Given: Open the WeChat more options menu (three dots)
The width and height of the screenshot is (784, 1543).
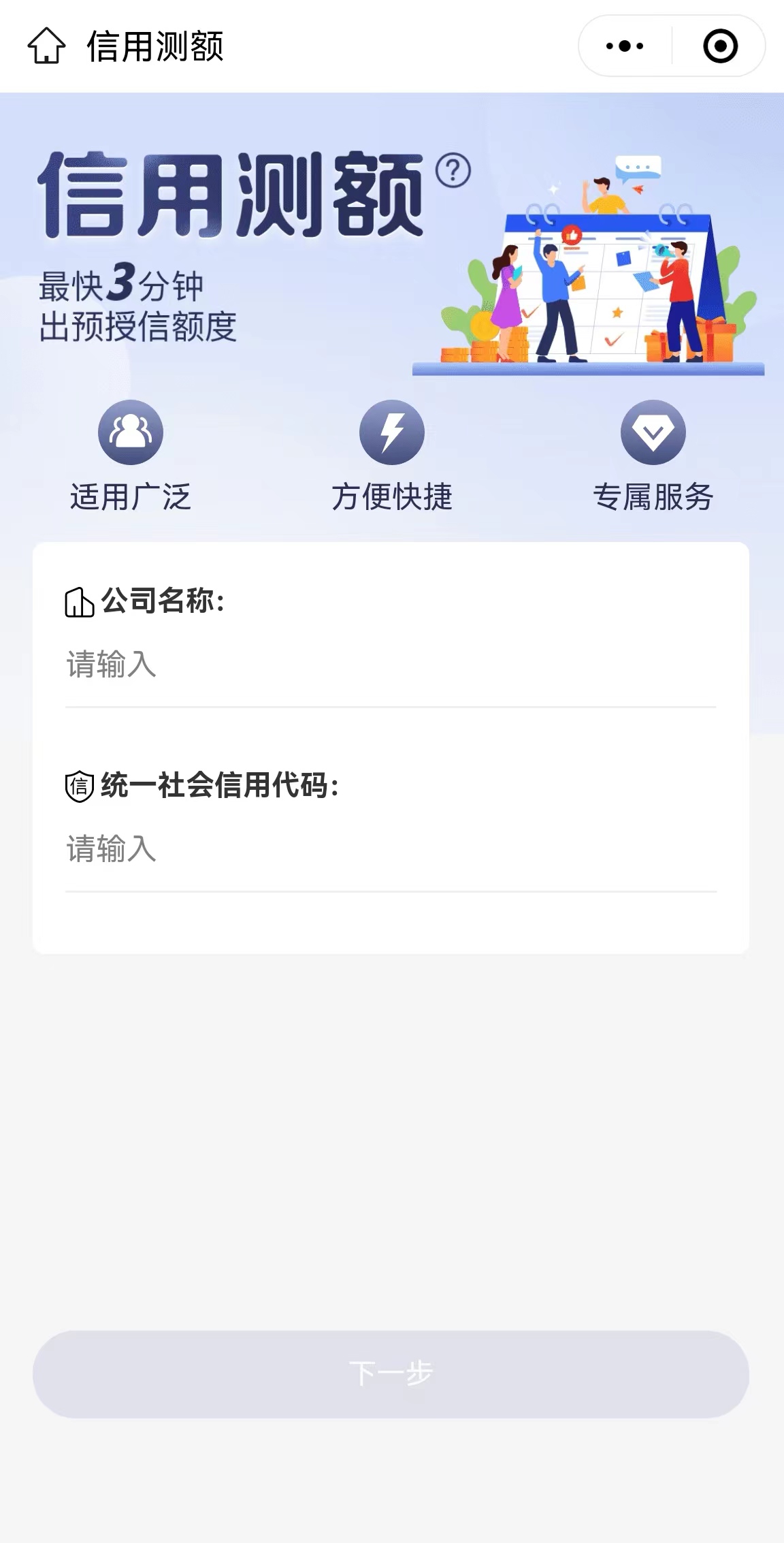Looking at the screenshot, I should (x=623, y=46).
